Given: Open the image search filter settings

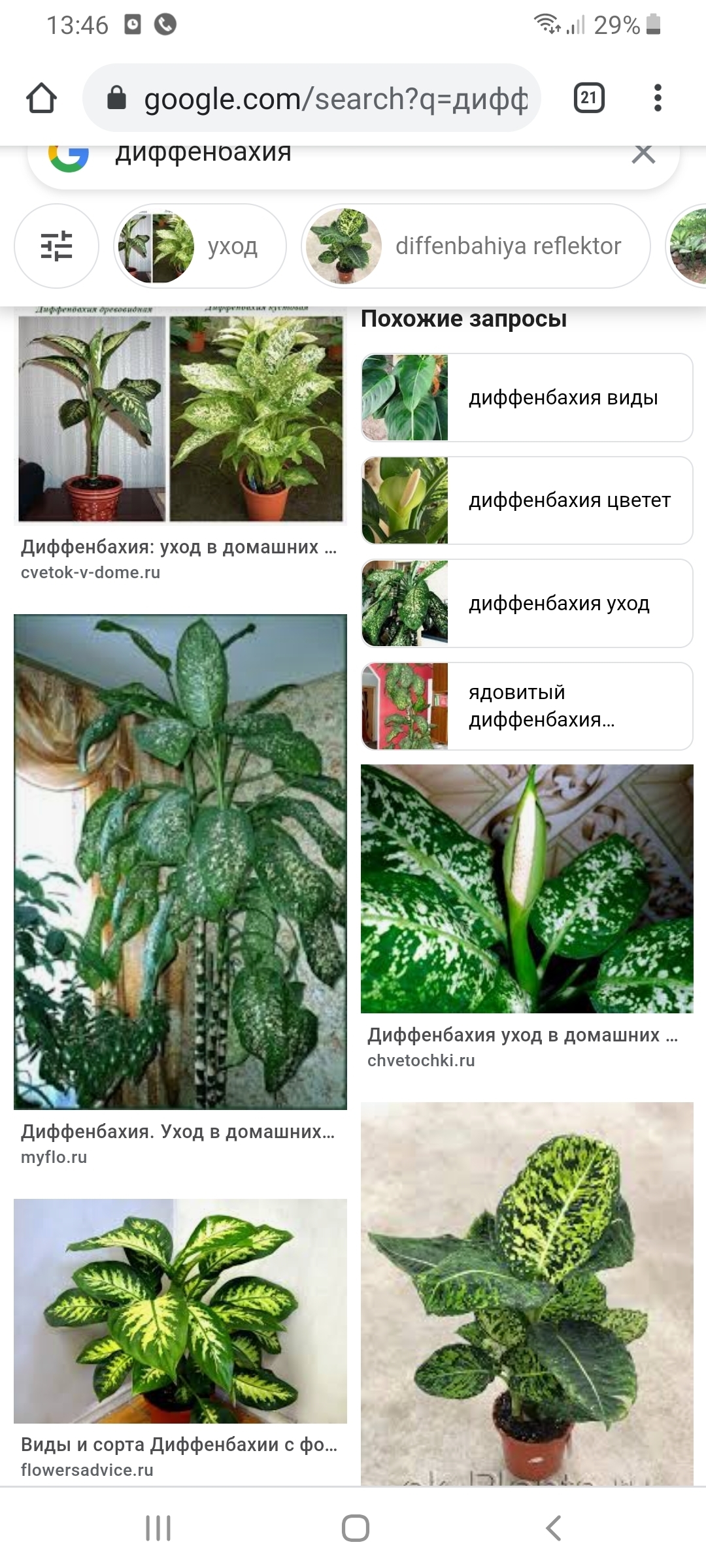Looking at the screenshot, I should pyautogui.click(x=57, y=246).
